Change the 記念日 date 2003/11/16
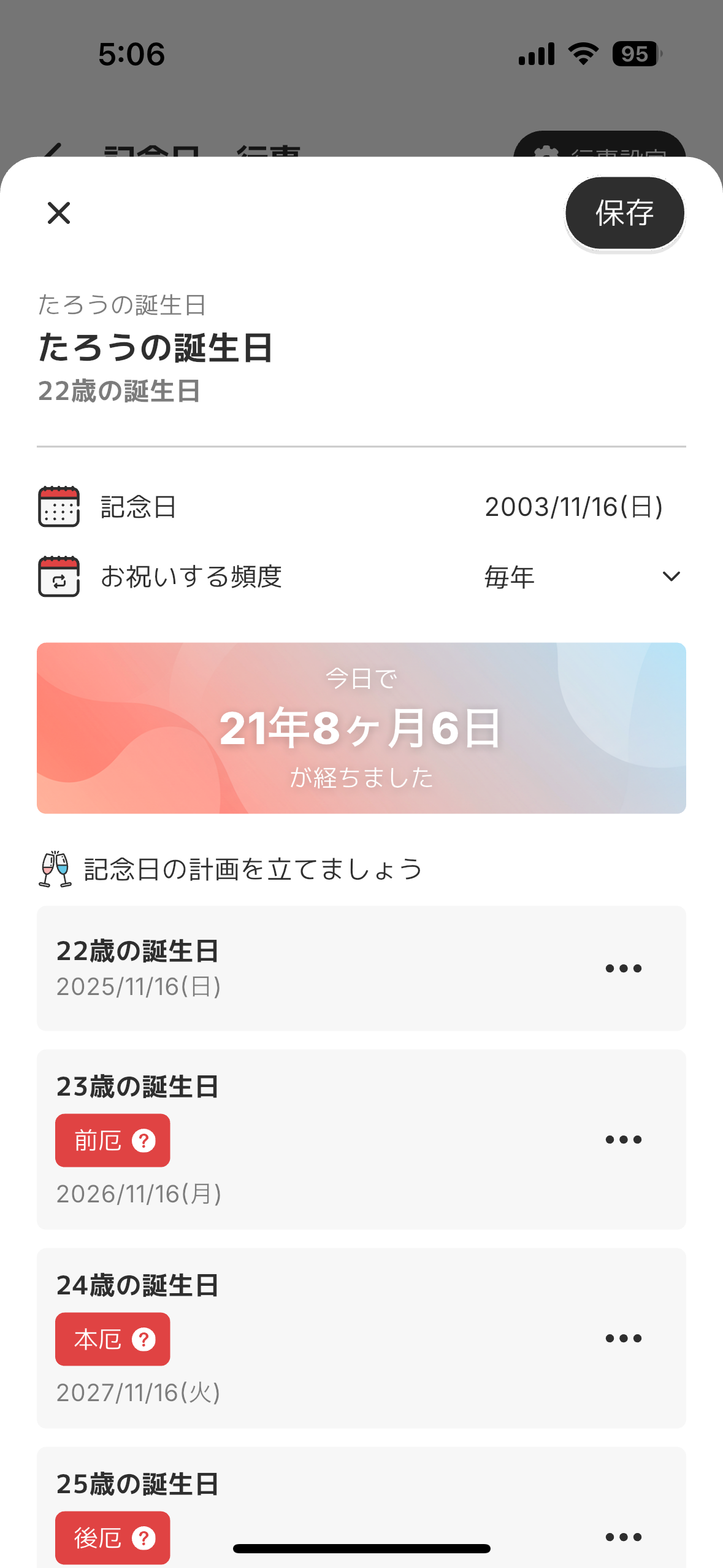This screenshot has width=723, height=1568. 573,507
